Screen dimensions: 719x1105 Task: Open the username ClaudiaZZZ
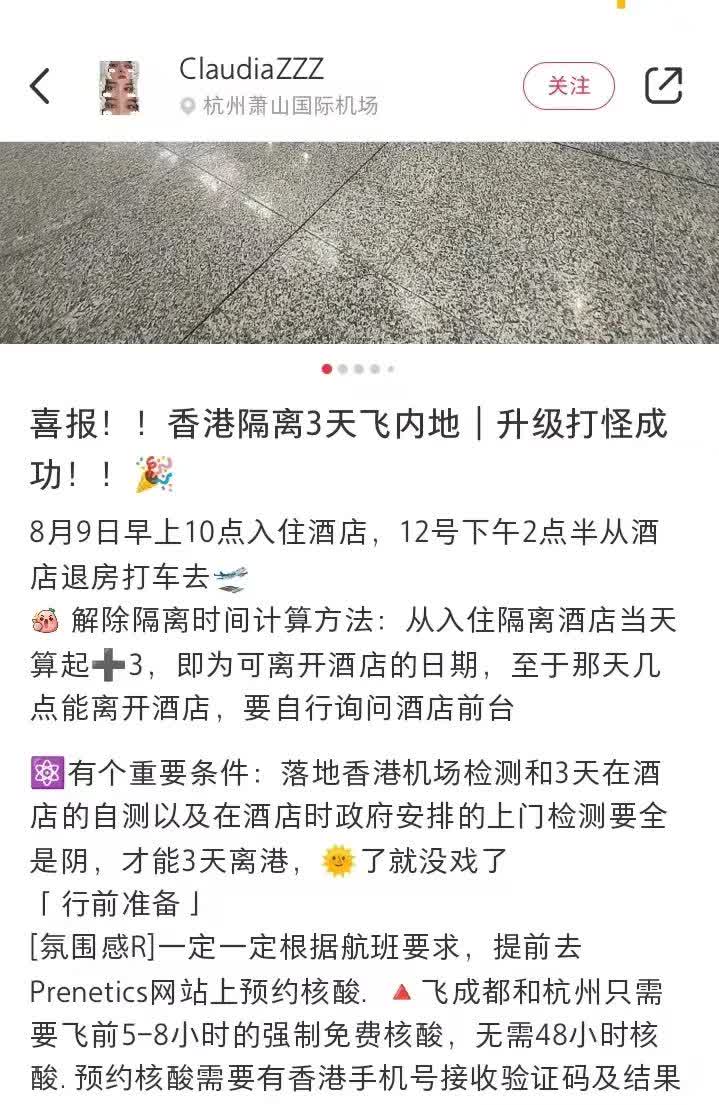pos(251,69)
